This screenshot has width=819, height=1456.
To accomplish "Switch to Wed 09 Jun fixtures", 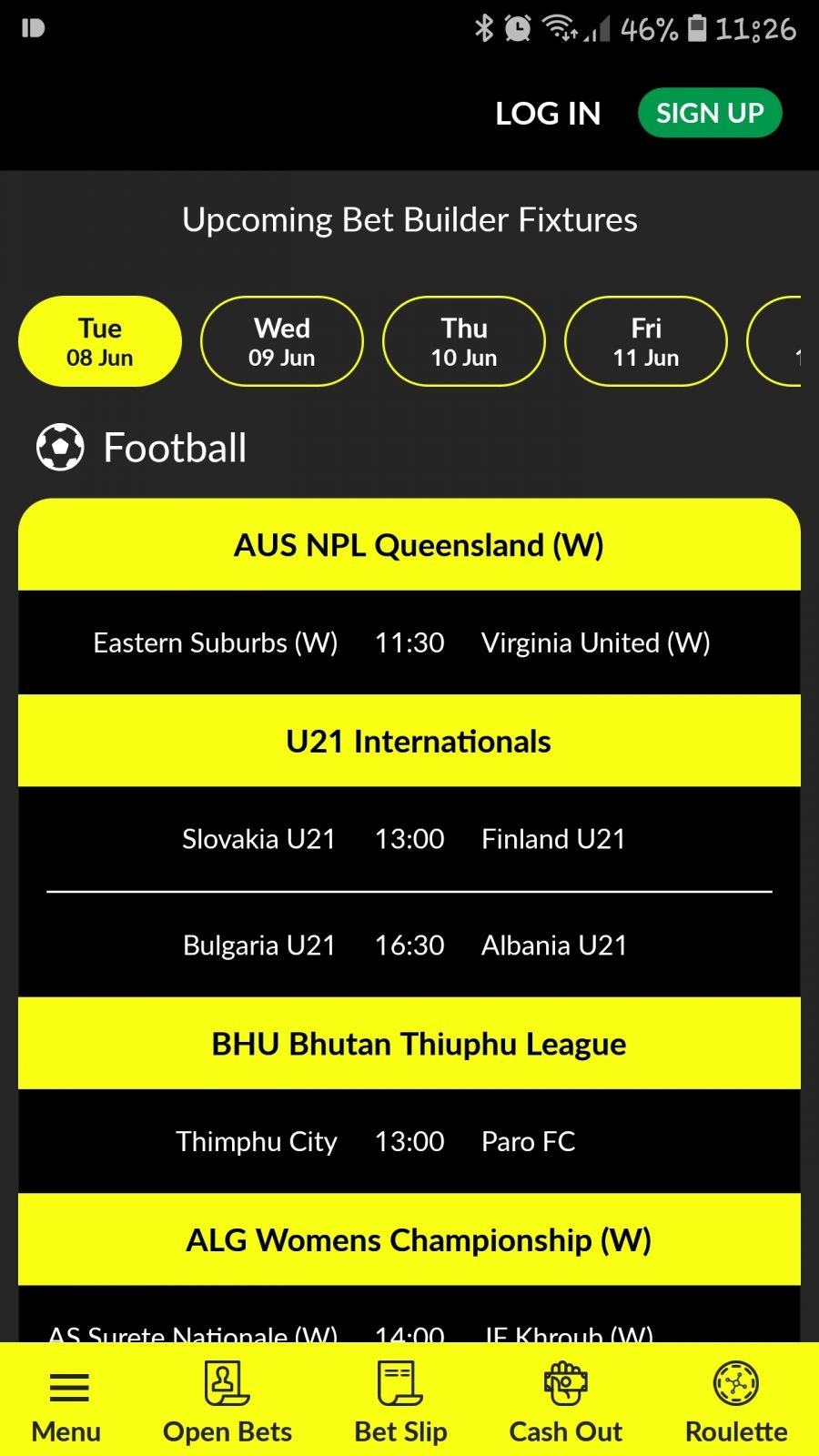I will 282,341.
